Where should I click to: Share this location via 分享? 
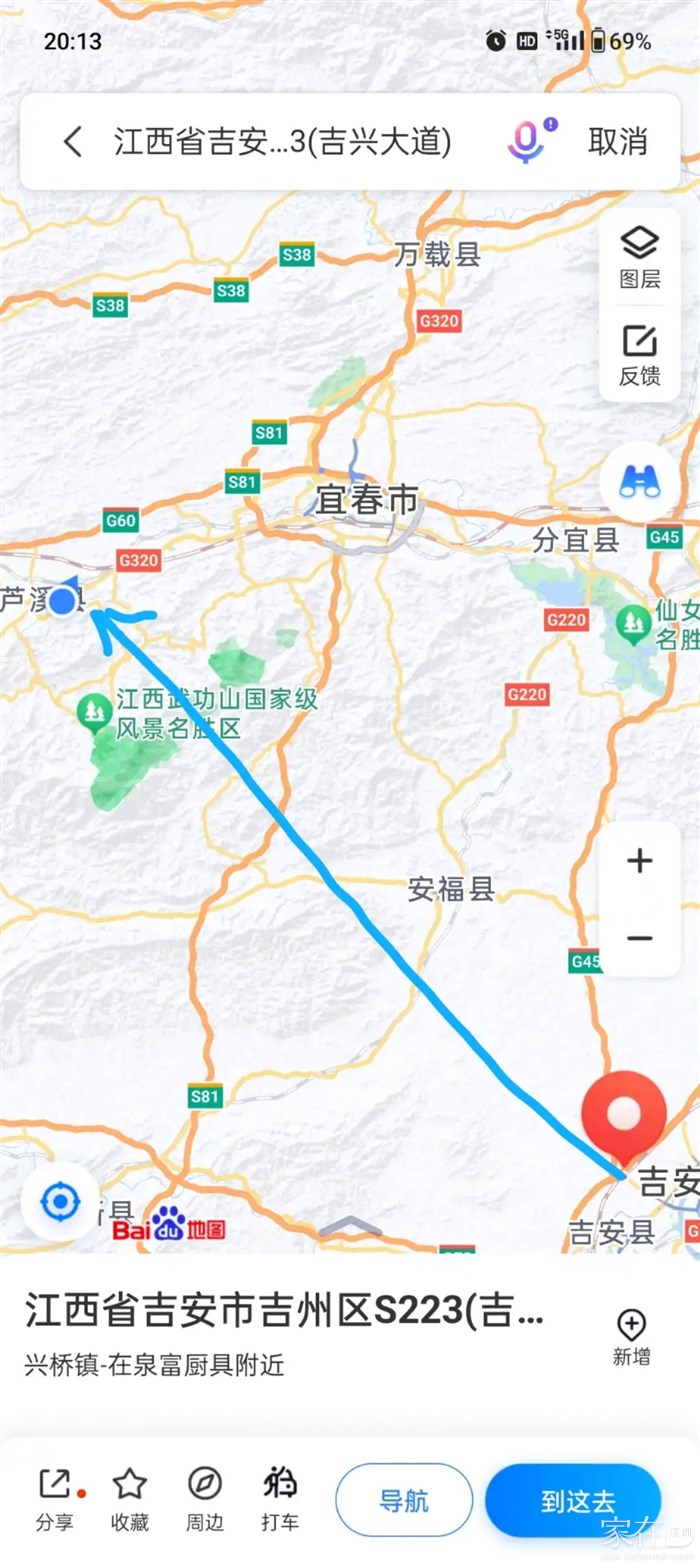[x=55, y=1498]
